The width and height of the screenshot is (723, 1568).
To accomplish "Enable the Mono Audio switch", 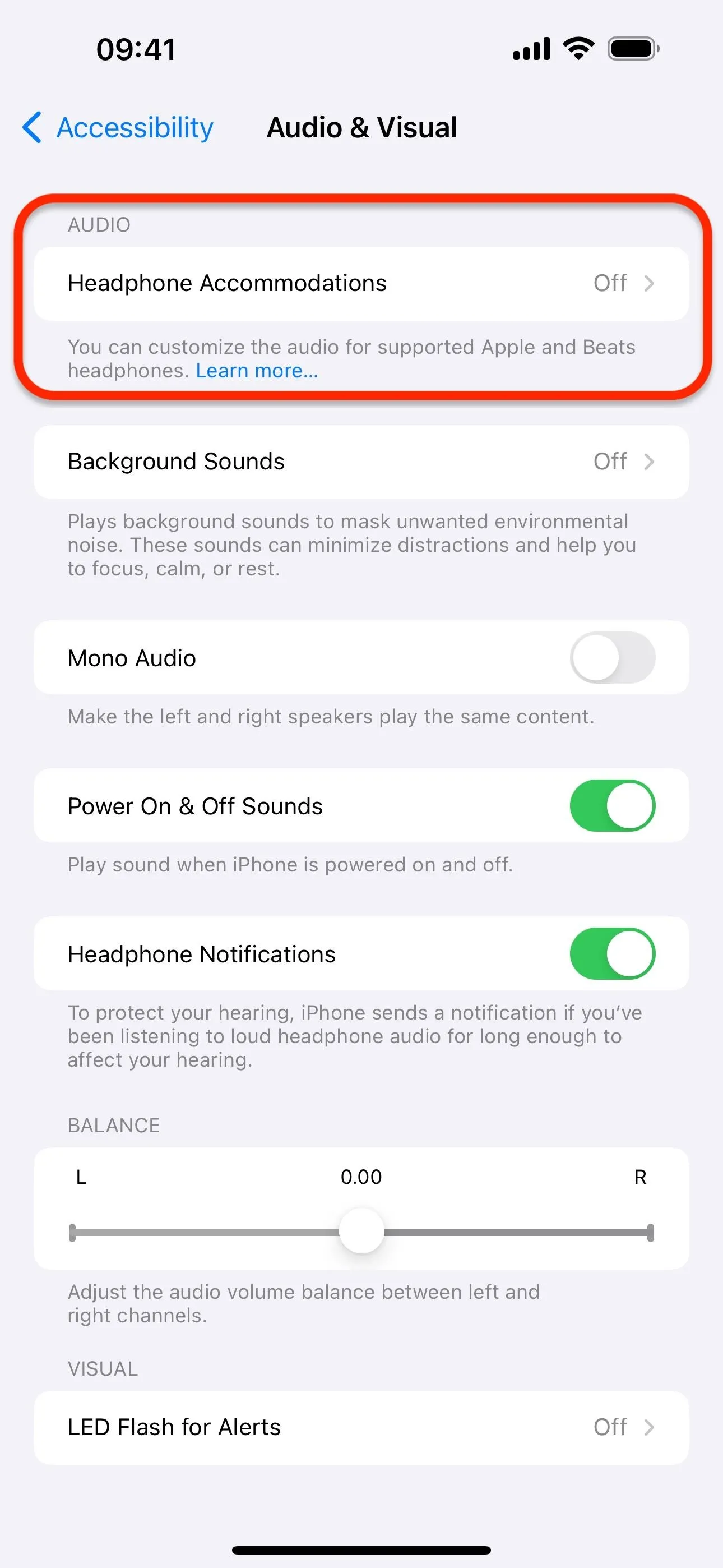I will [x=612, y=658].
